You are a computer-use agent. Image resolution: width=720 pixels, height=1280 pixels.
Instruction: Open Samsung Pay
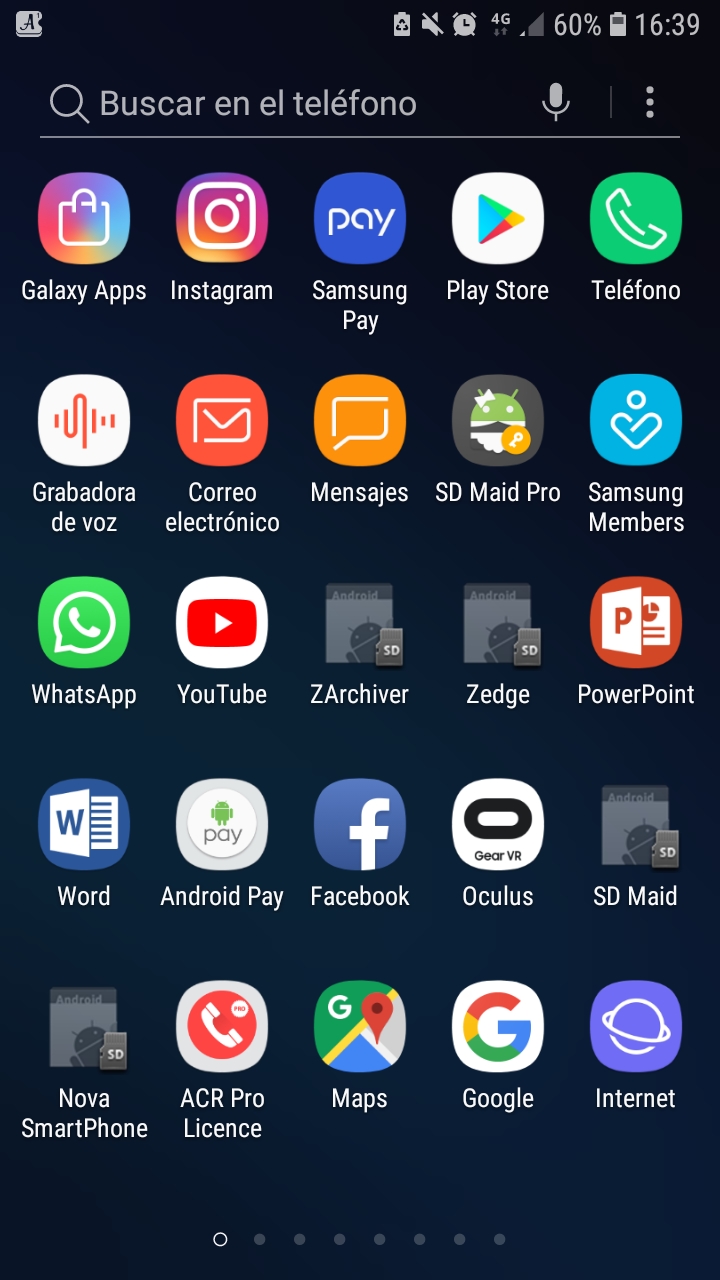[x=360, y=219]
